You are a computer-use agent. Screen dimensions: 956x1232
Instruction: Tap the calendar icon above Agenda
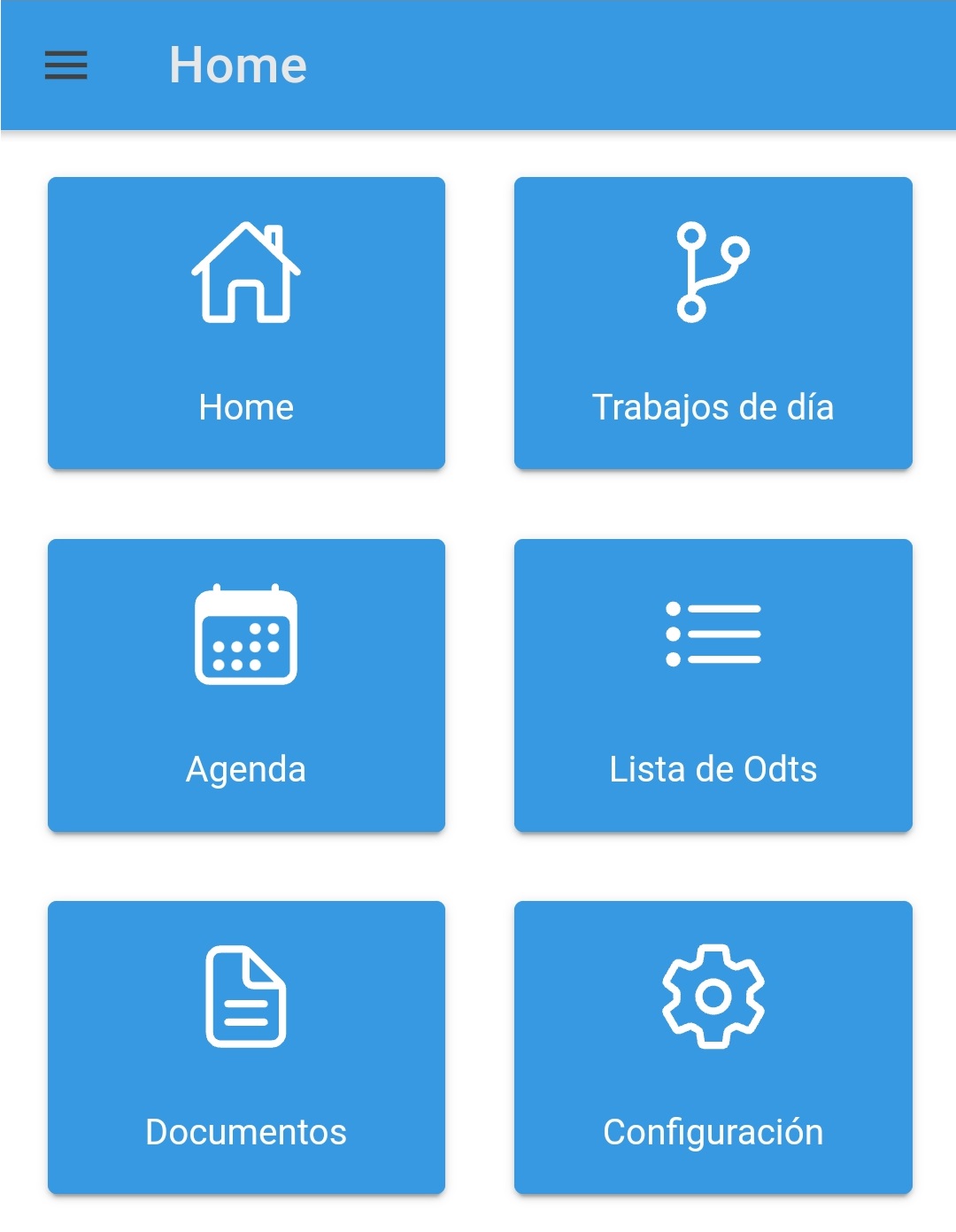pos(245,635)
